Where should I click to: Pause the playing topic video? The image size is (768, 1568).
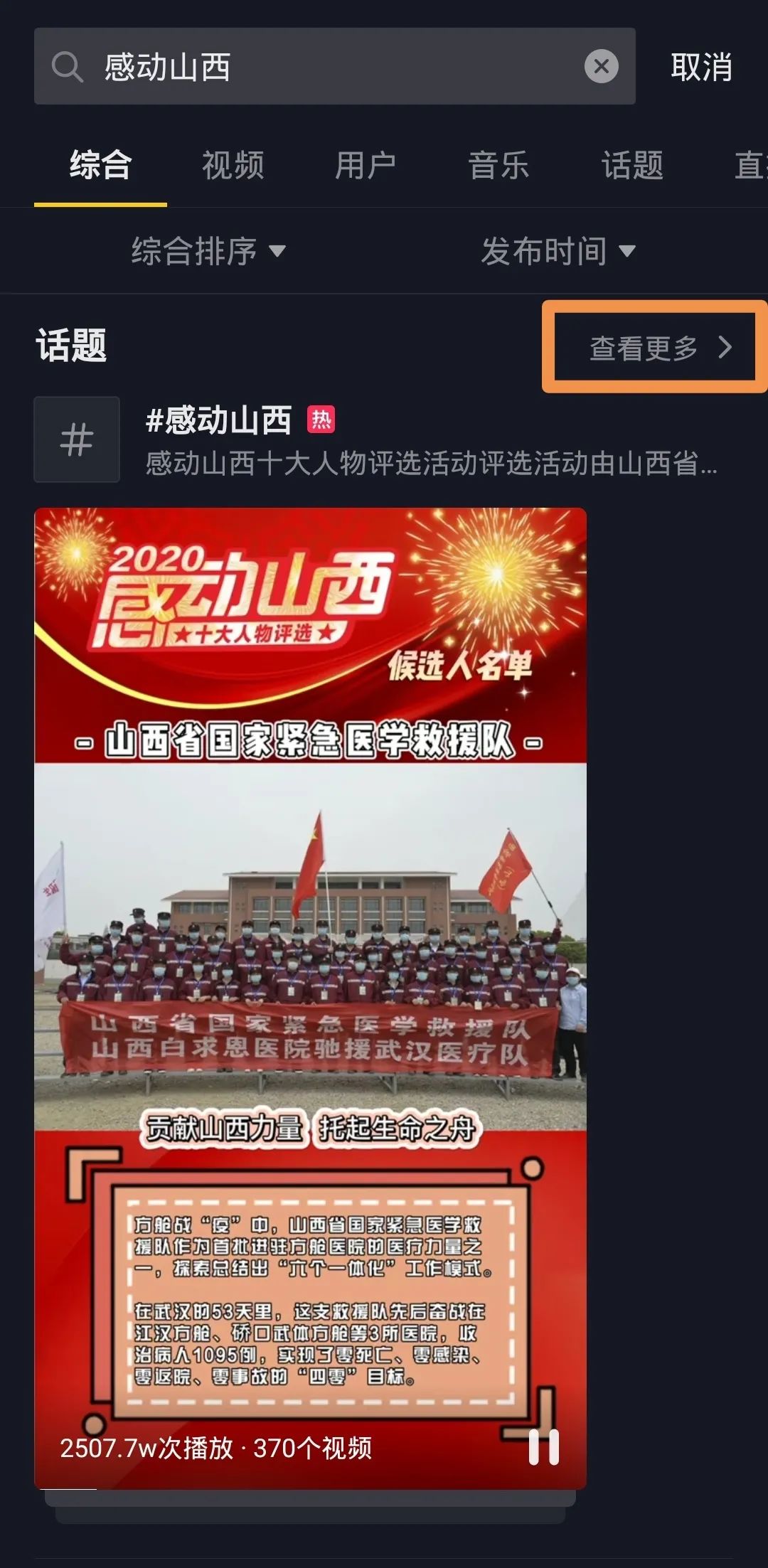[544, 1447]
